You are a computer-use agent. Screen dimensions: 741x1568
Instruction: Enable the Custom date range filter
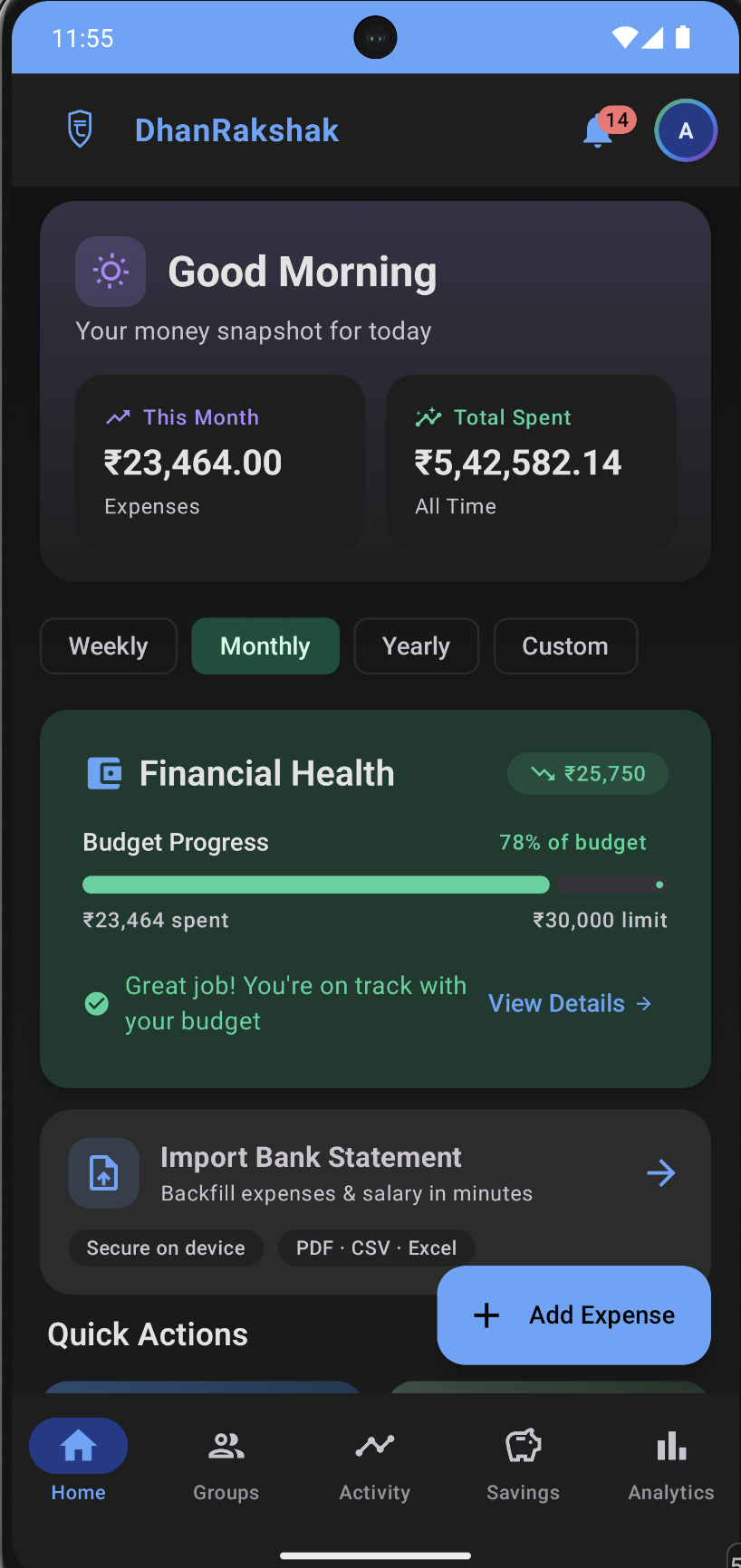[564, 645]
